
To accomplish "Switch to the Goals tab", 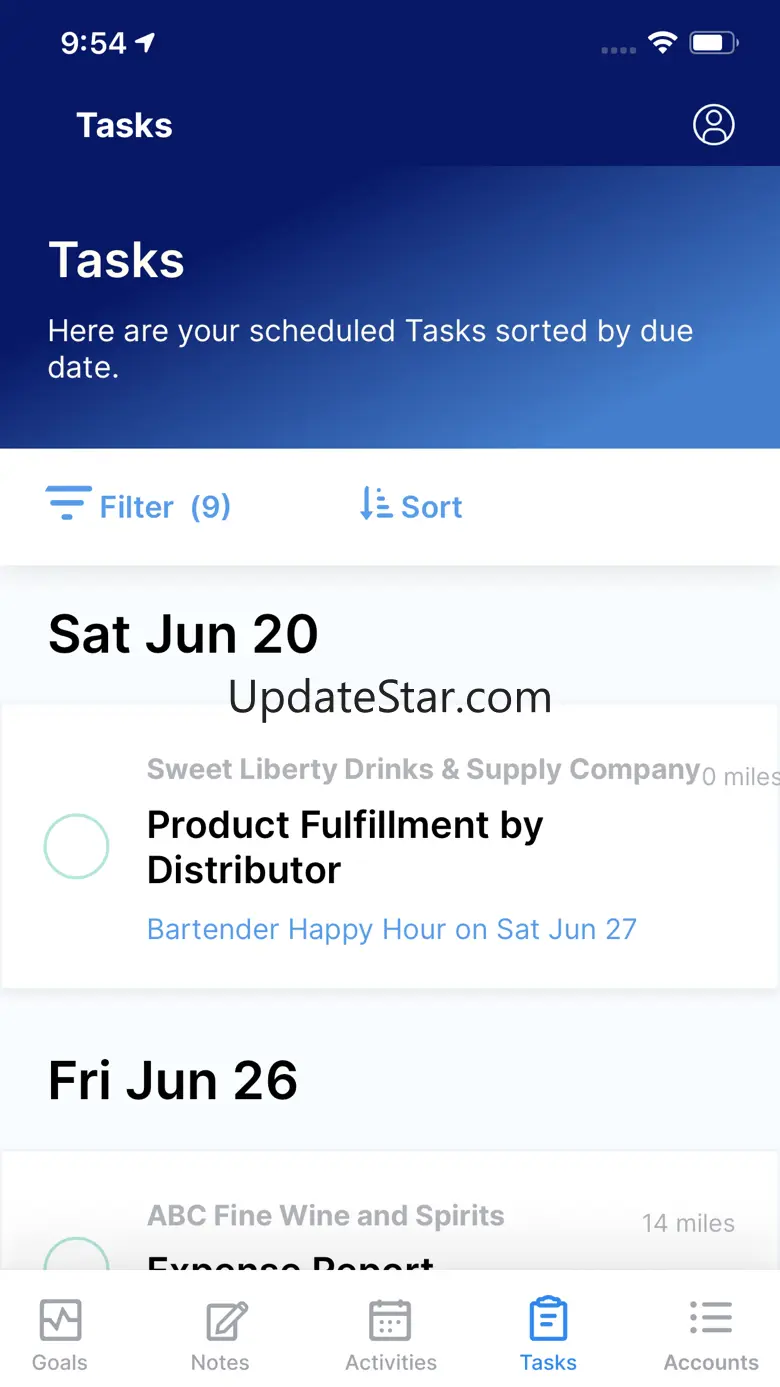I will [60, 1335].
